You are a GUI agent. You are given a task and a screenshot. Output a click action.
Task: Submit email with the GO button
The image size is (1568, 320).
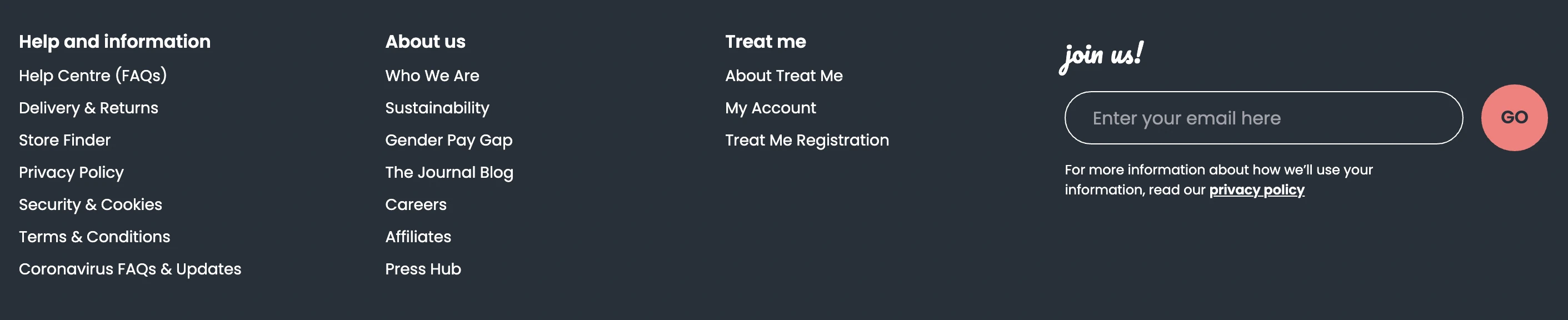coord(1514,117)
